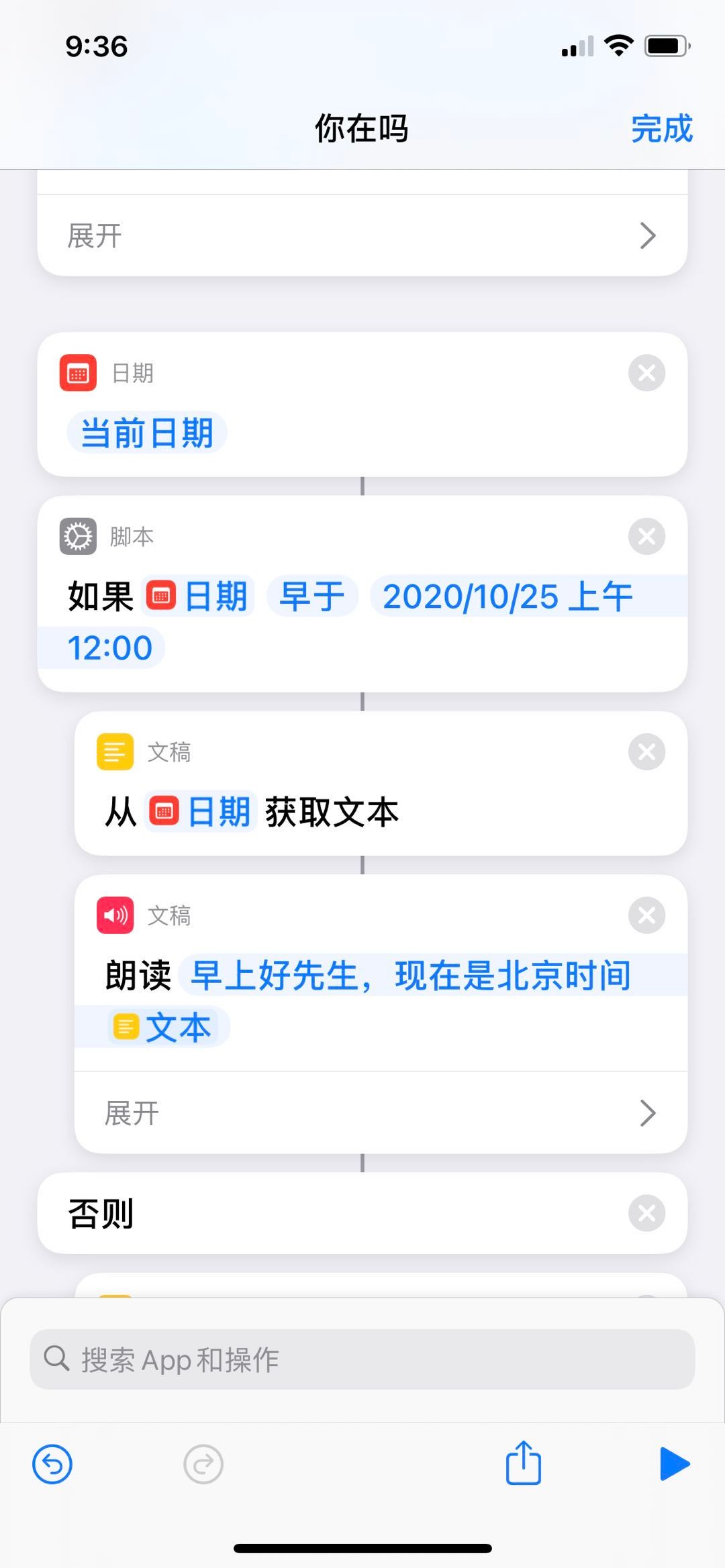Remove the 日期 action card
The width and height of the screenshot is (725, 1568).
(x=646, y=372)
